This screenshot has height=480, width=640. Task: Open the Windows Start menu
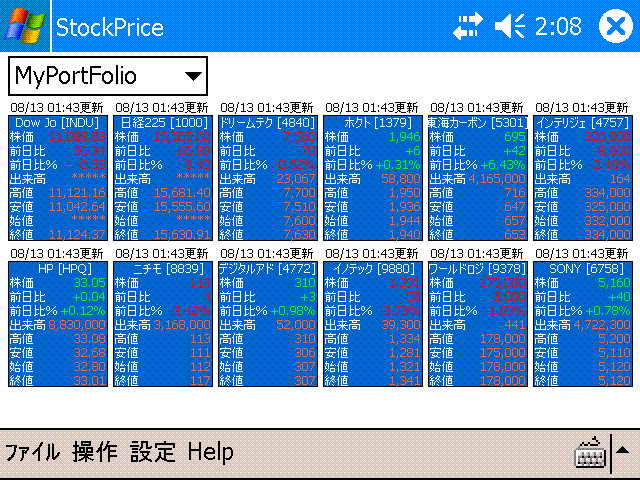[24, 26]
